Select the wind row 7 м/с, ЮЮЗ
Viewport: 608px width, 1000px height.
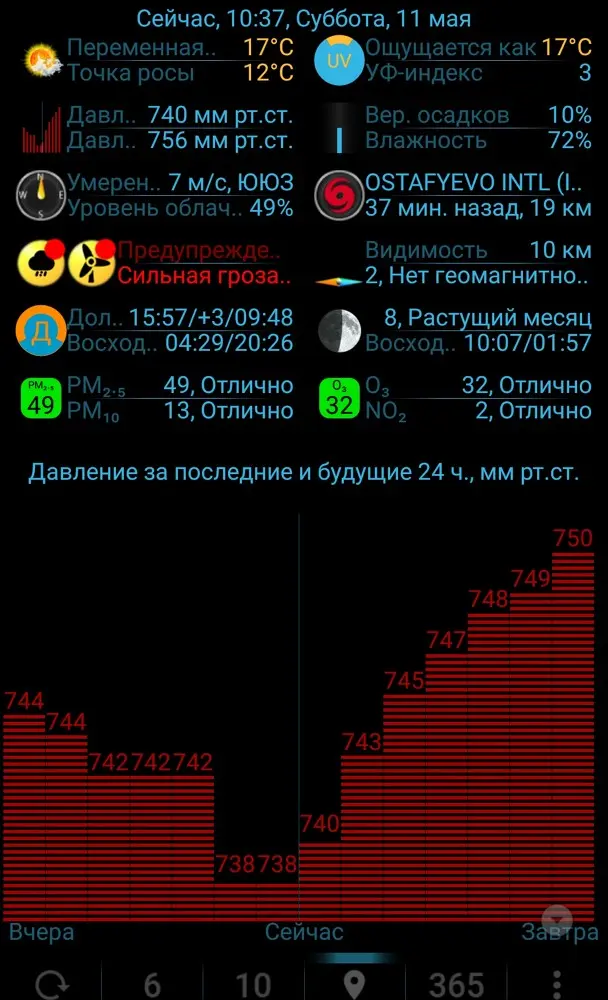pyautogui.click(x=180, y=183)
